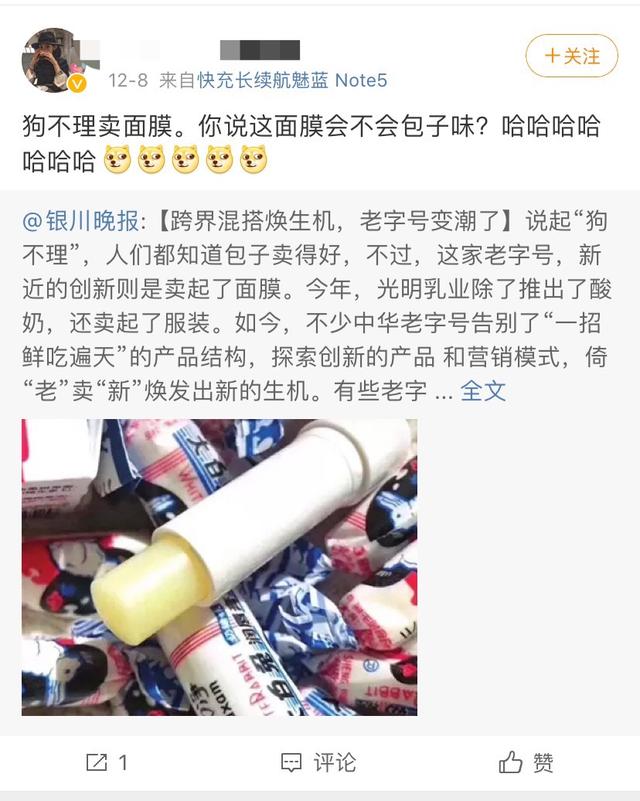Repost this Weibo via the share icon
Image resolution: width=640 pixels, height=801 pixels.
107,763
